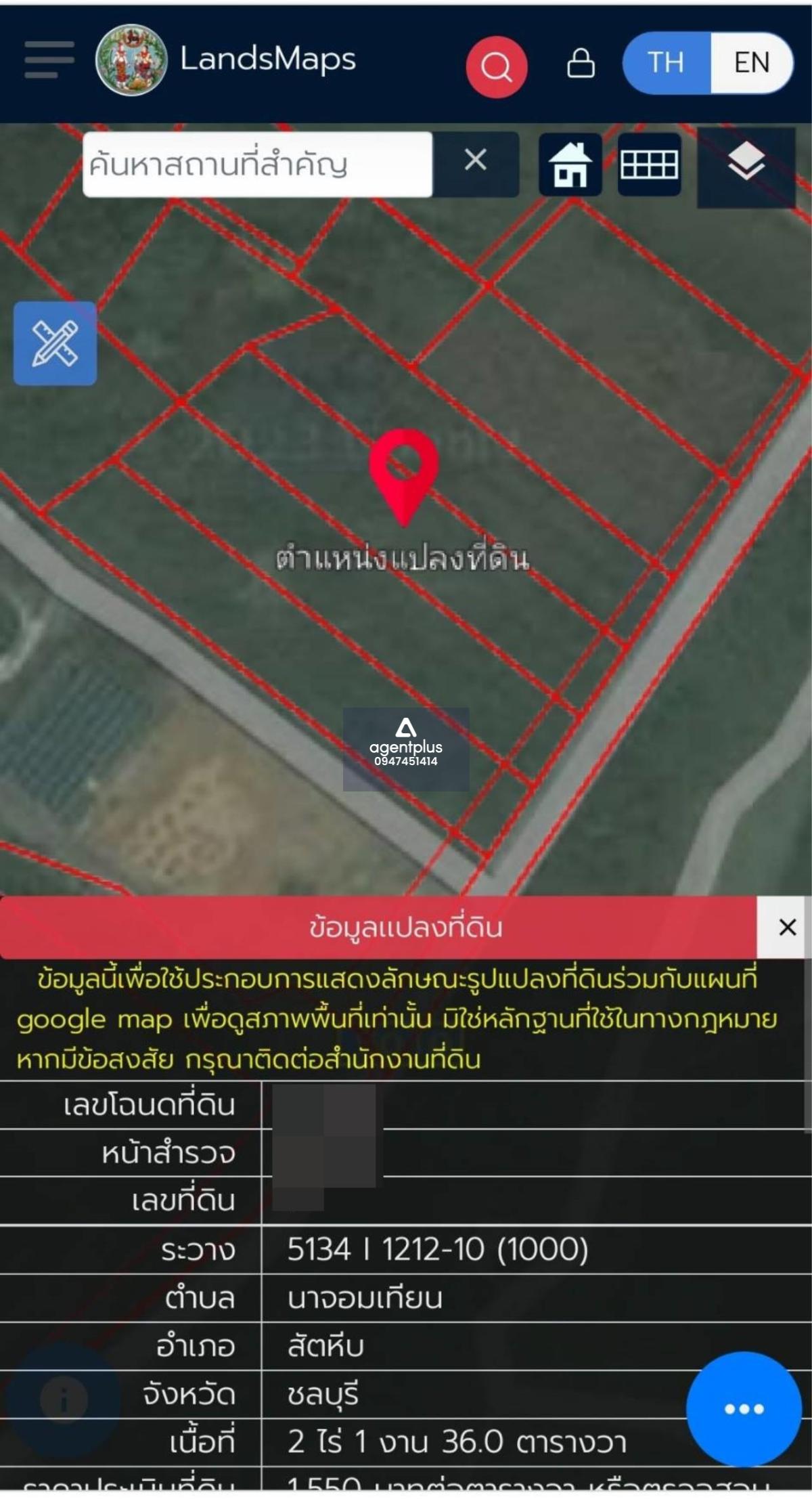Tap the info icon at bottom left
Viewport: 812px width, 1499px height.
pyautogui.click(x=64, y=1399)
